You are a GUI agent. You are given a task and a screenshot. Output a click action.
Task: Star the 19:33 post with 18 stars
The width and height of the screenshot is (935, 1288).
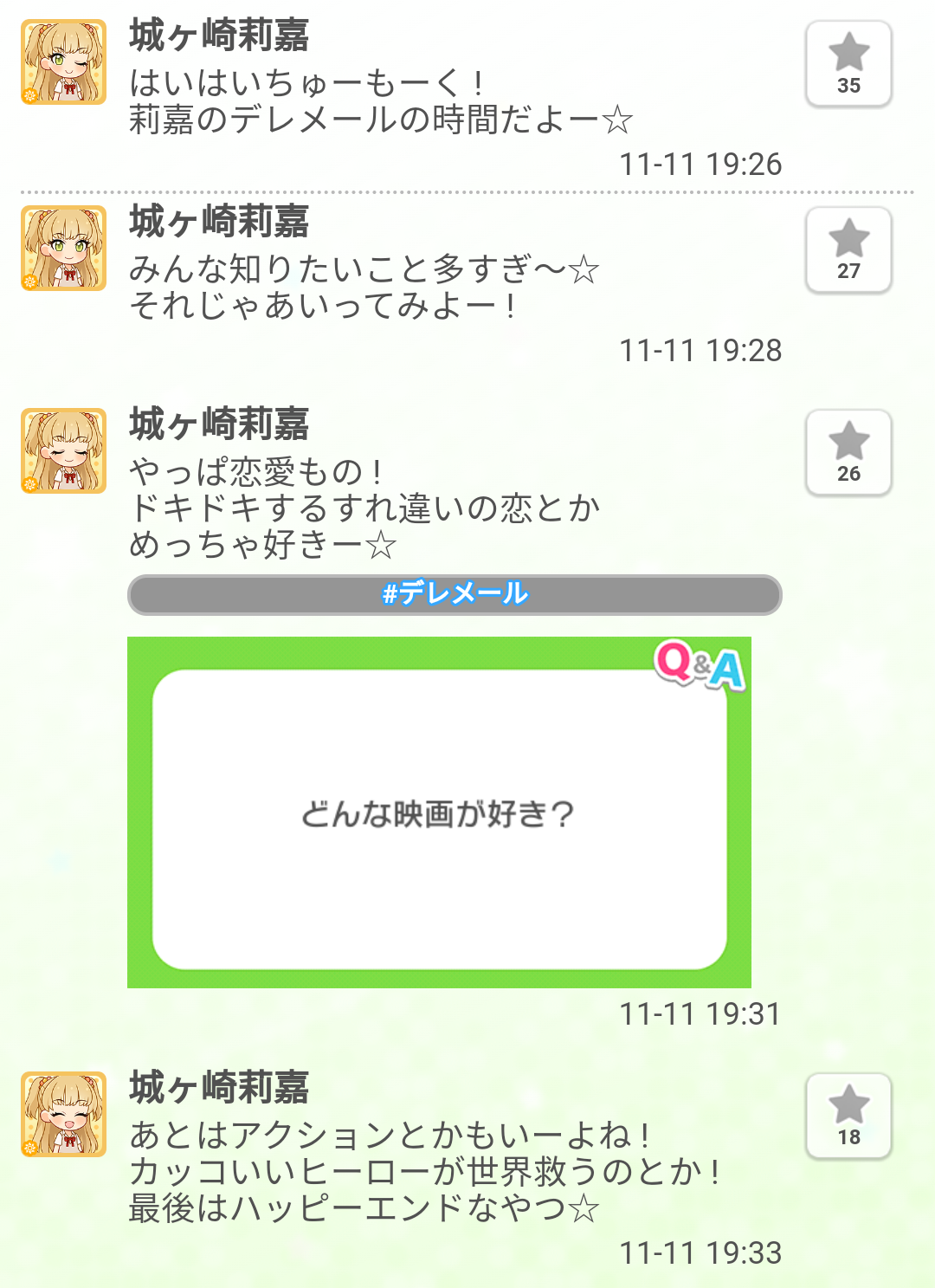(x=848, y=1116)
